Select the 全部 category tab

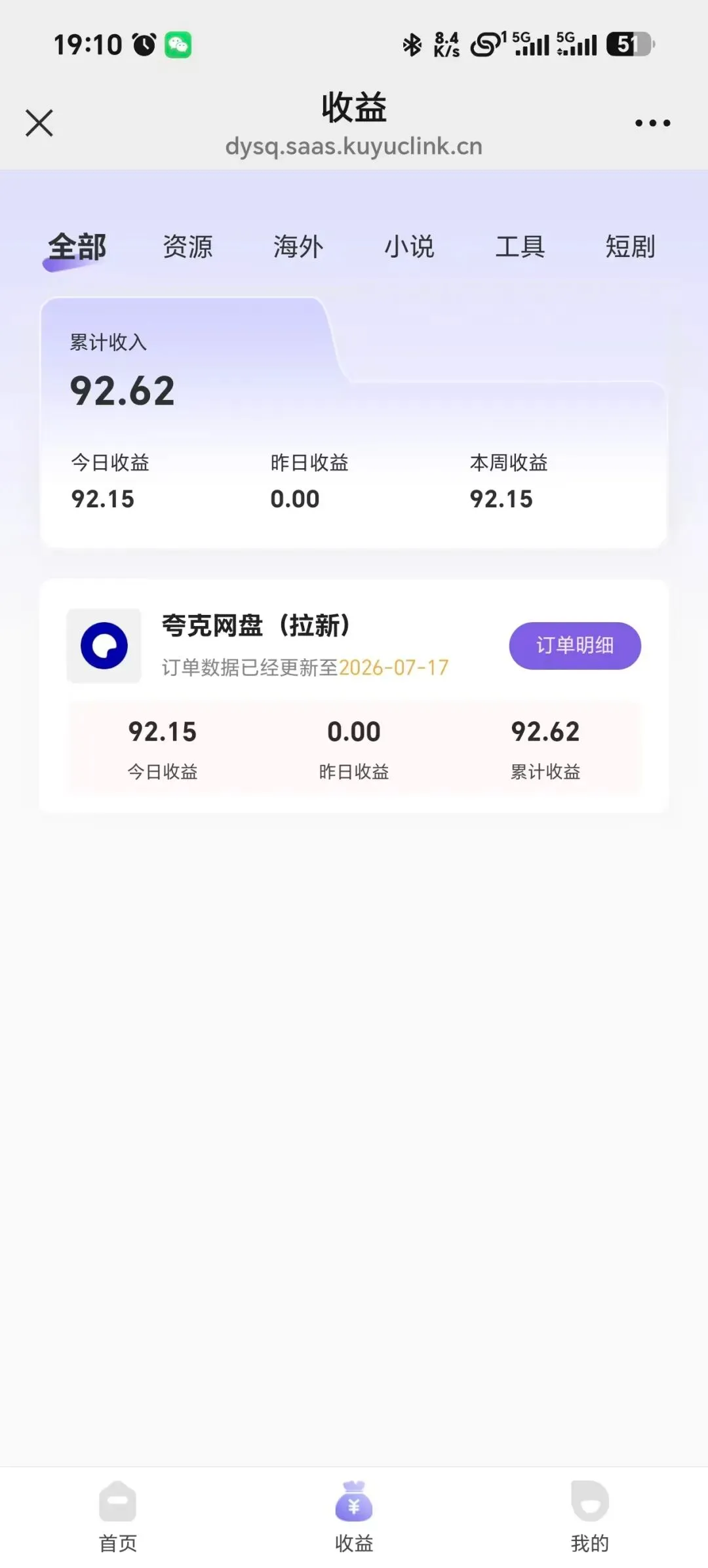(77, 247)
